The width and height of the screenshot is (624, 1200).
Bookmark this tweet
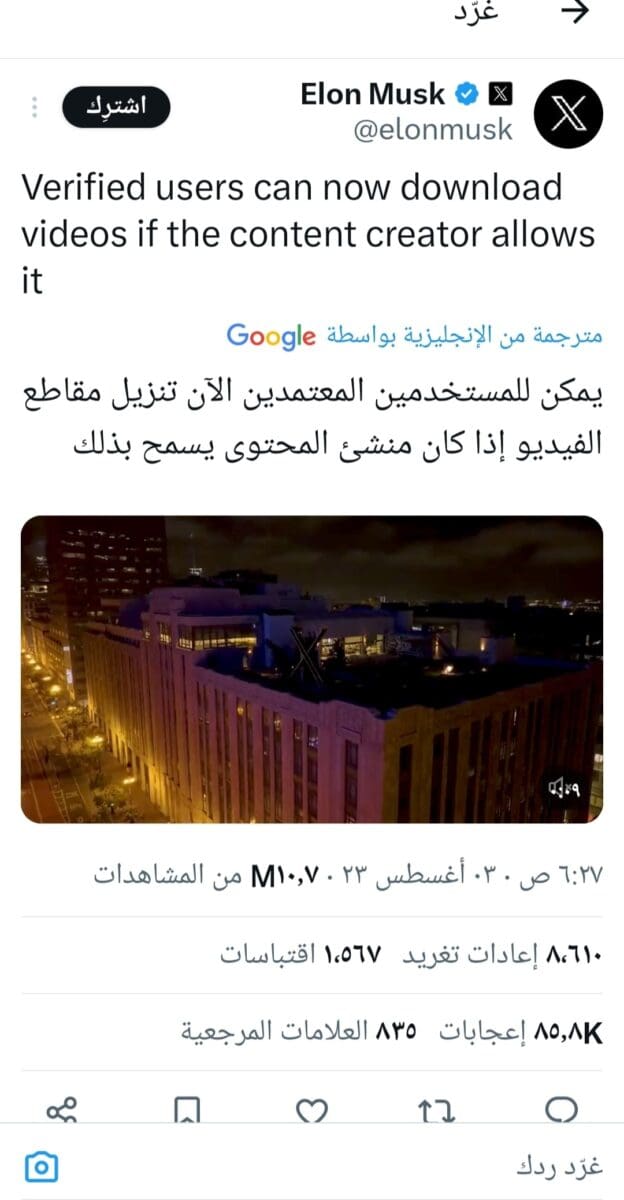coord(187,1109)
